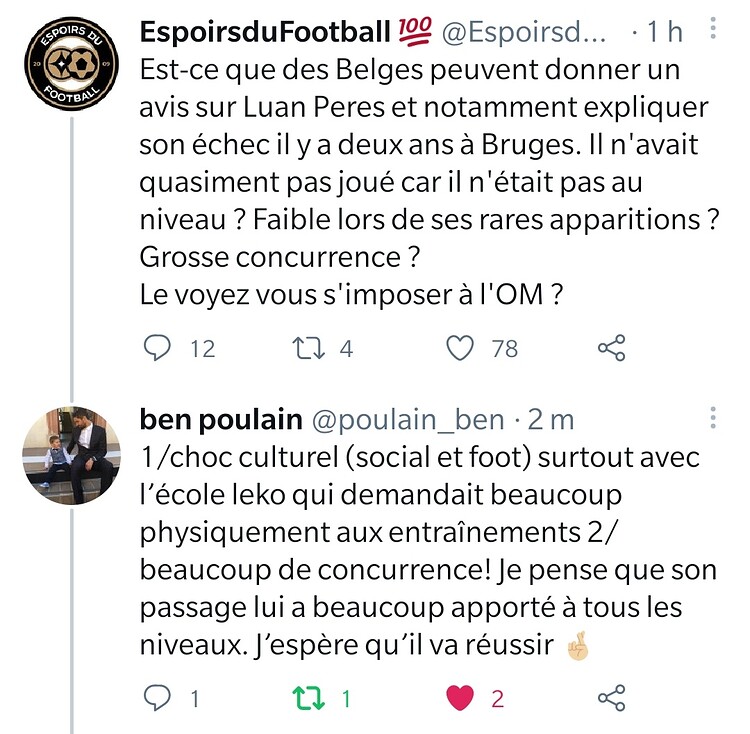Share EspoirsduFootball's tweet

(x=611, y=348)
